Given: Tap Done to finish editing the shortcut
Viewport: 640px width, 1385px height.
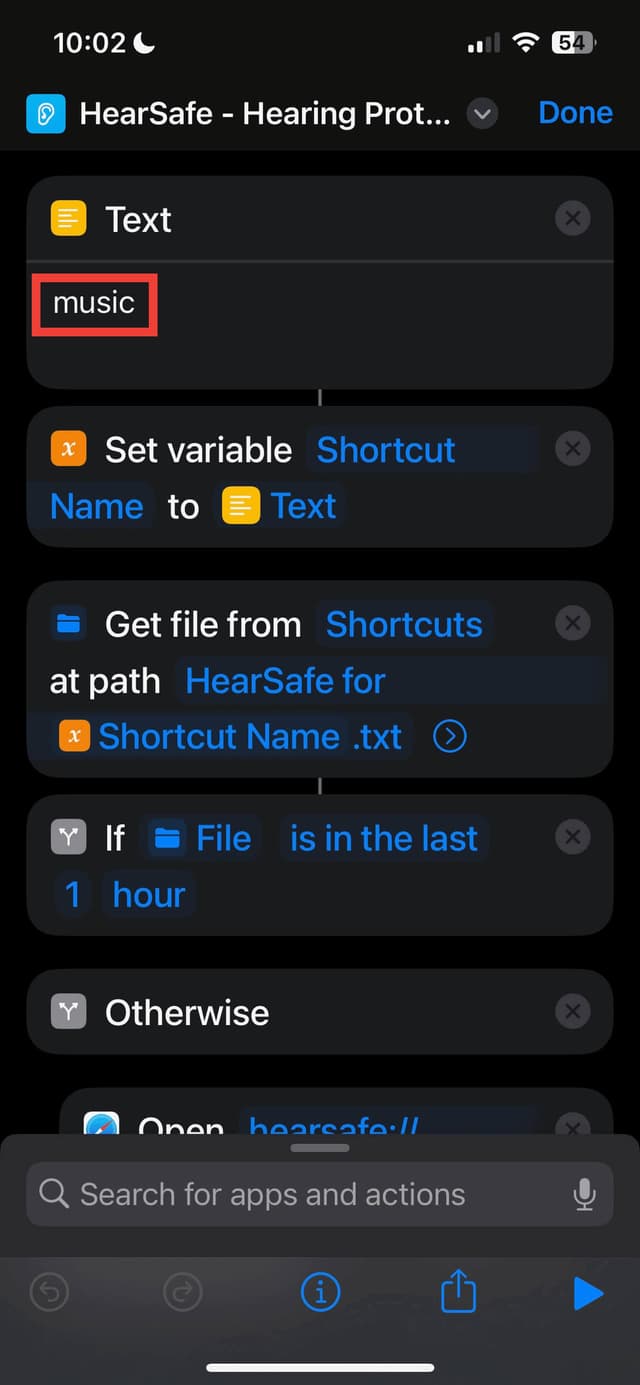Looking at the screenshot, I should (575, 113).
